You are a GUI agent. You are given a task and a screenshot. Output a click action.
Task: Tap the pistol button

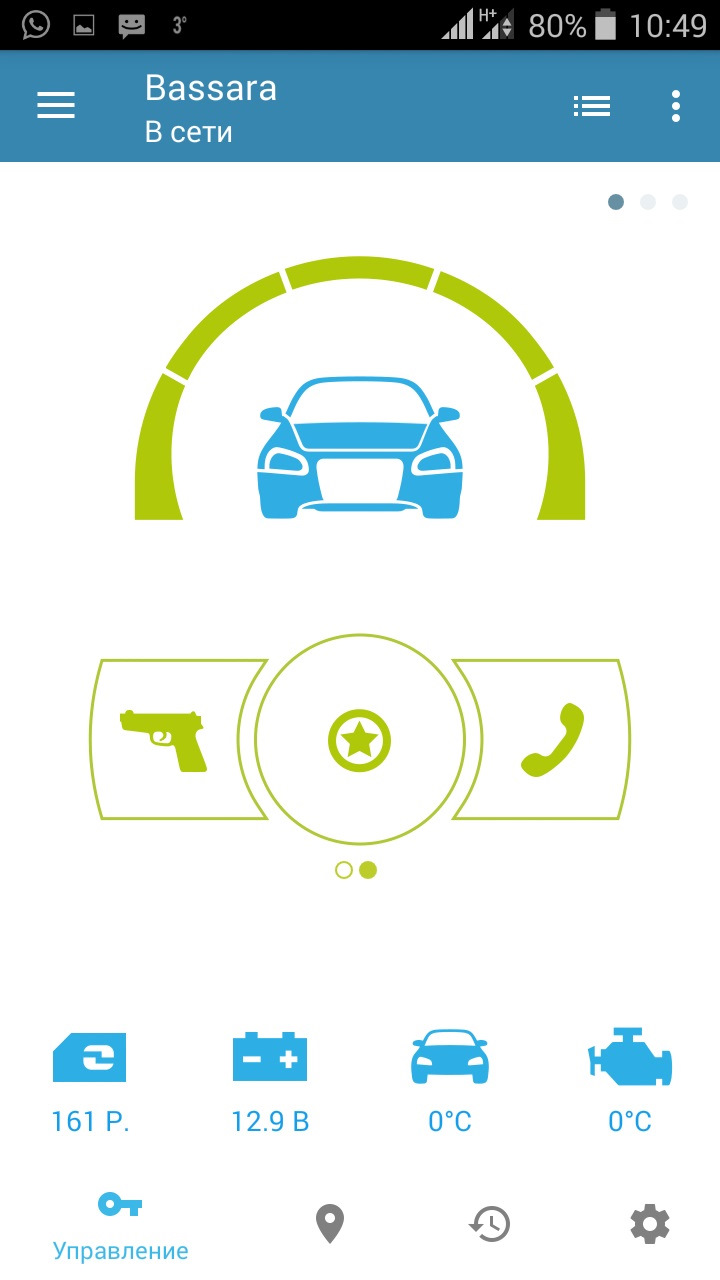click(x=165, y=740)
